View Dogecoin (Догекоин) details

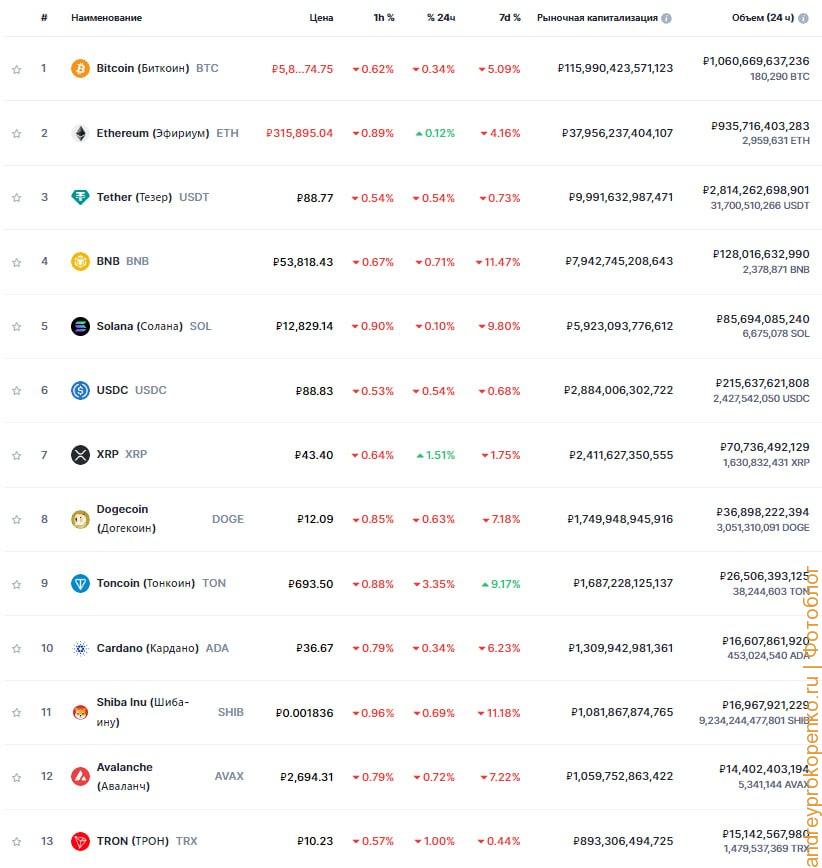click(x=125, y=519)
